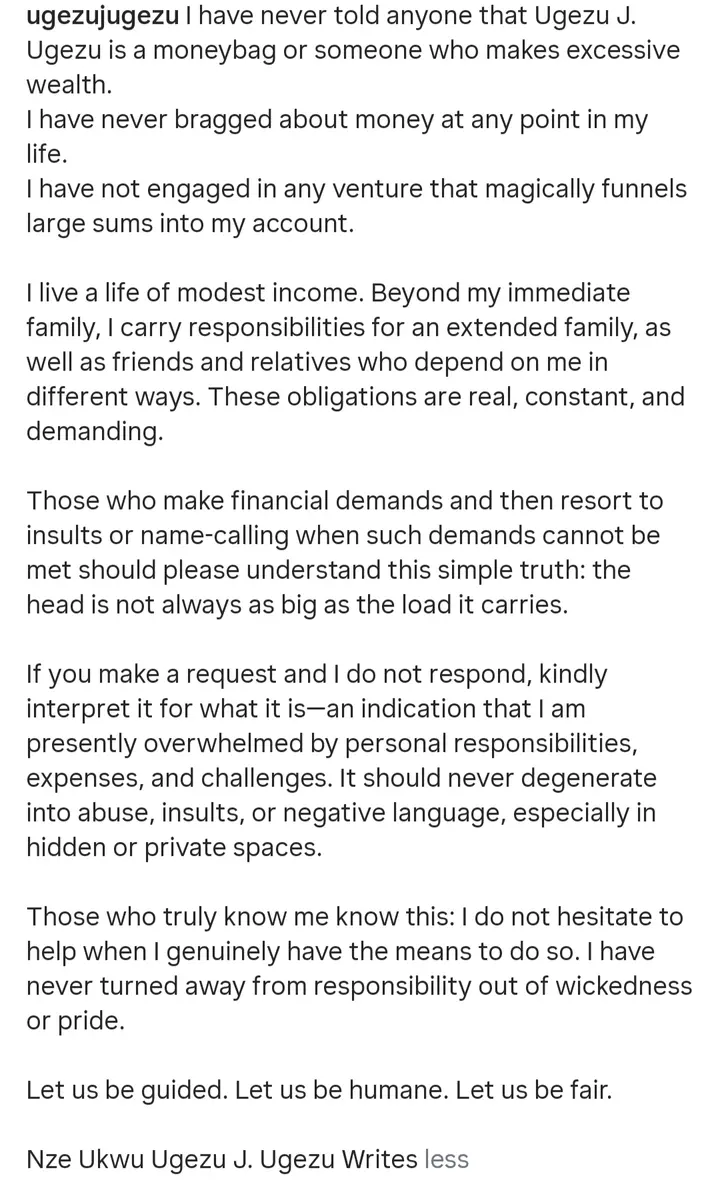Collapse the caption with less

pos(446,1159)
